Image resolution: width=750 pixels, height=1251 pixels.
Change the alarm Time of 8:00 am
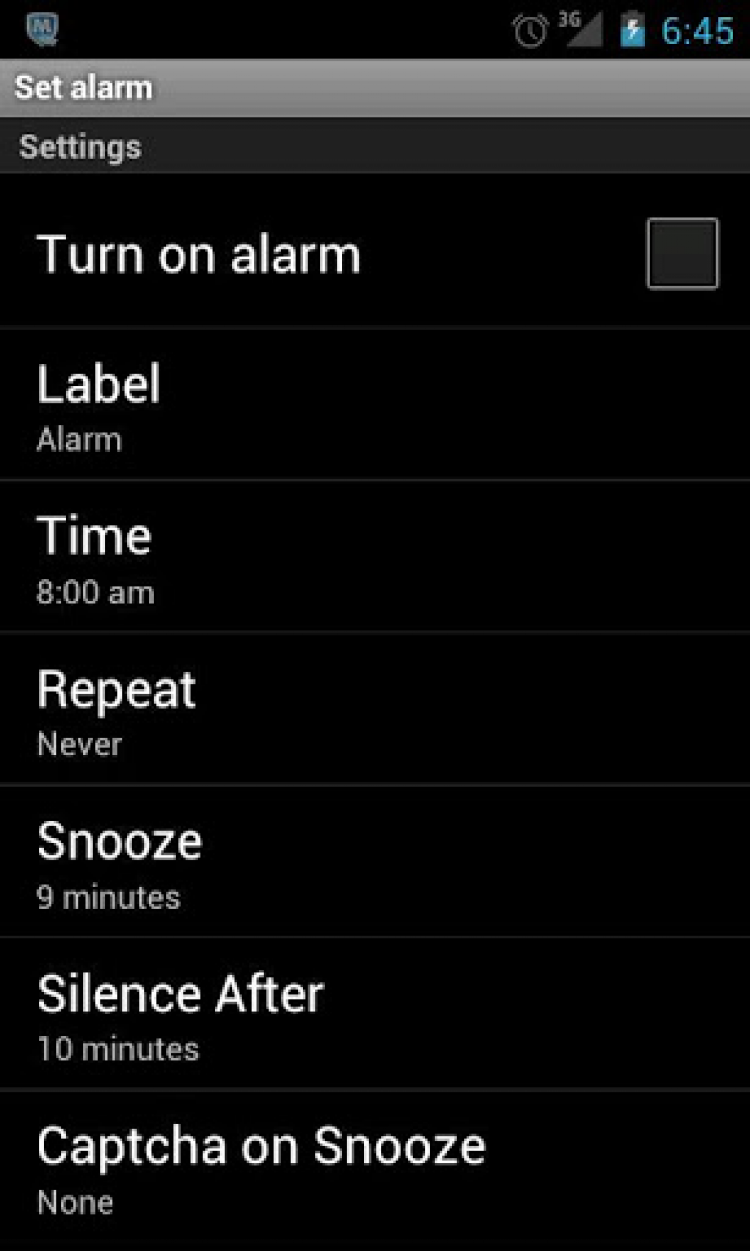374,557
